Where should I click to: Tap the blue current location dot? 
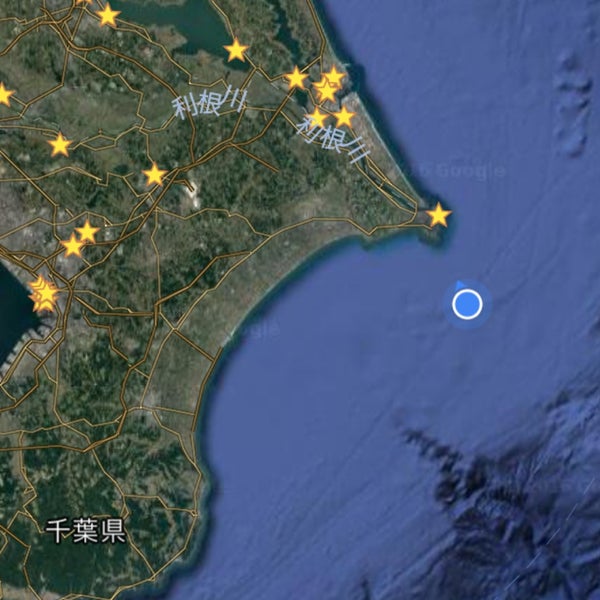click(467, 304)
